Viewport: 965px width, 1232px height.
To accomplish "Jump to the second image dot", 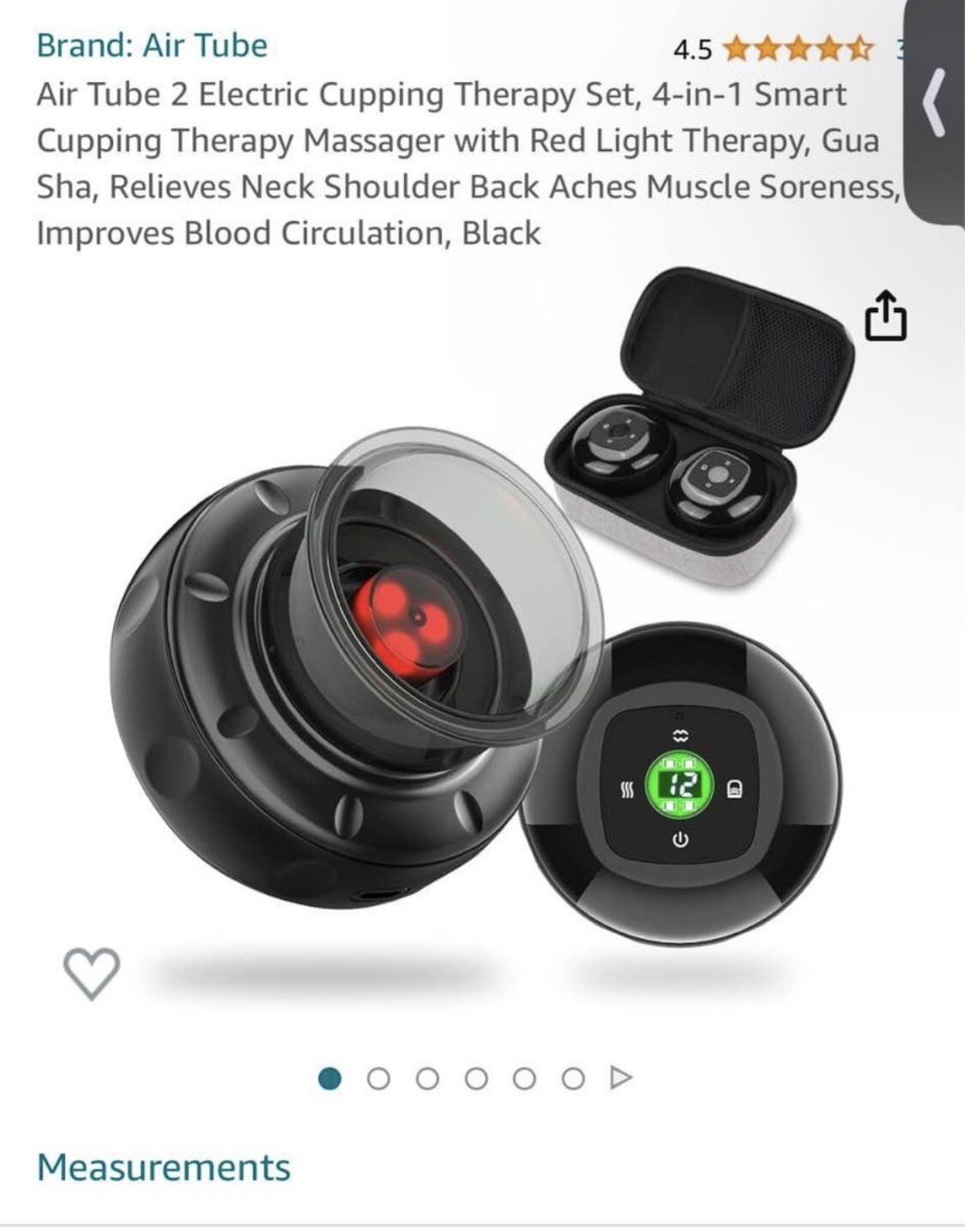I will coord(378,1078).
